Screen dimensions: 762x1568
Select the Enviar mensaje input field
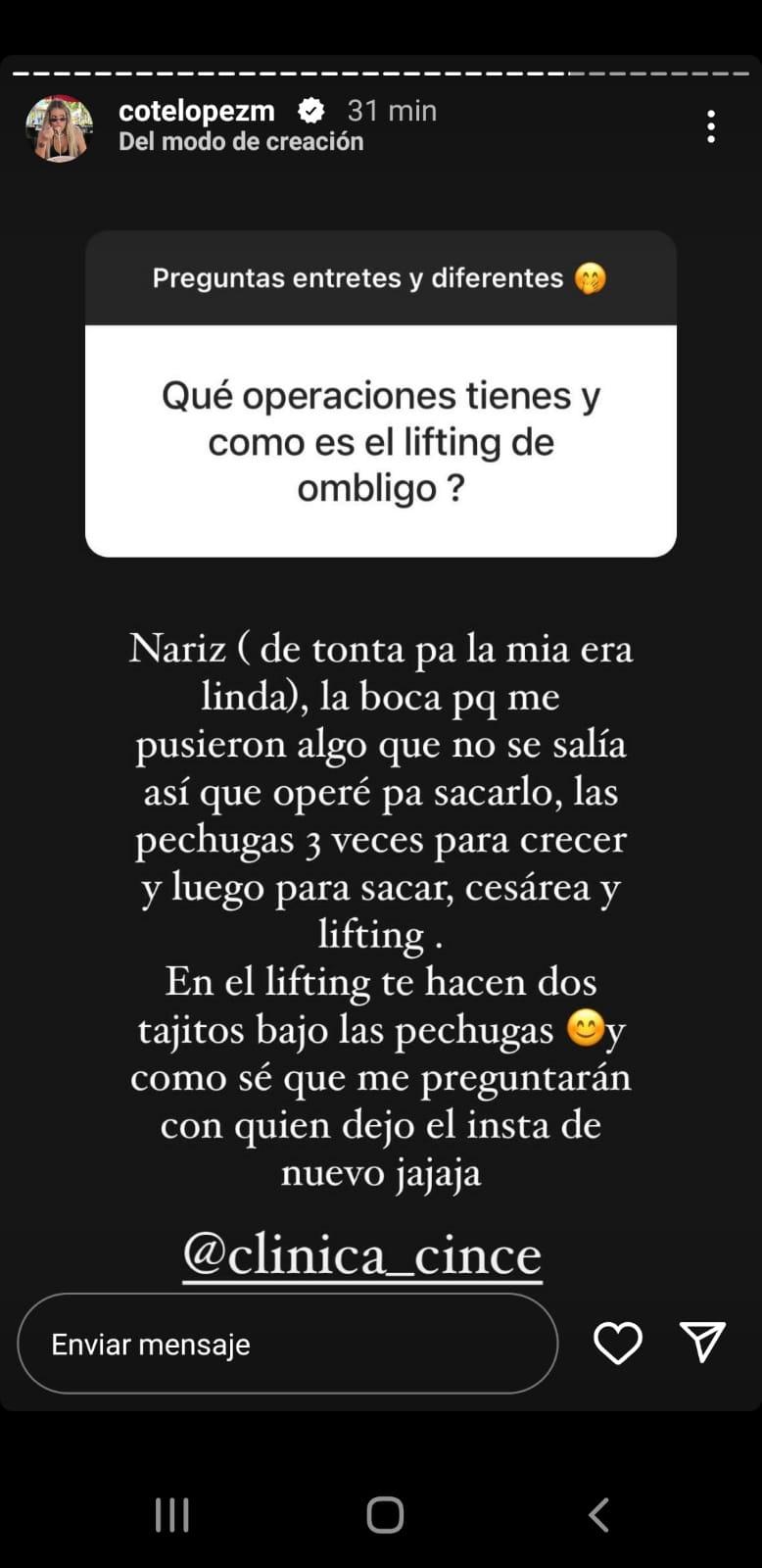click(284, 1344)
